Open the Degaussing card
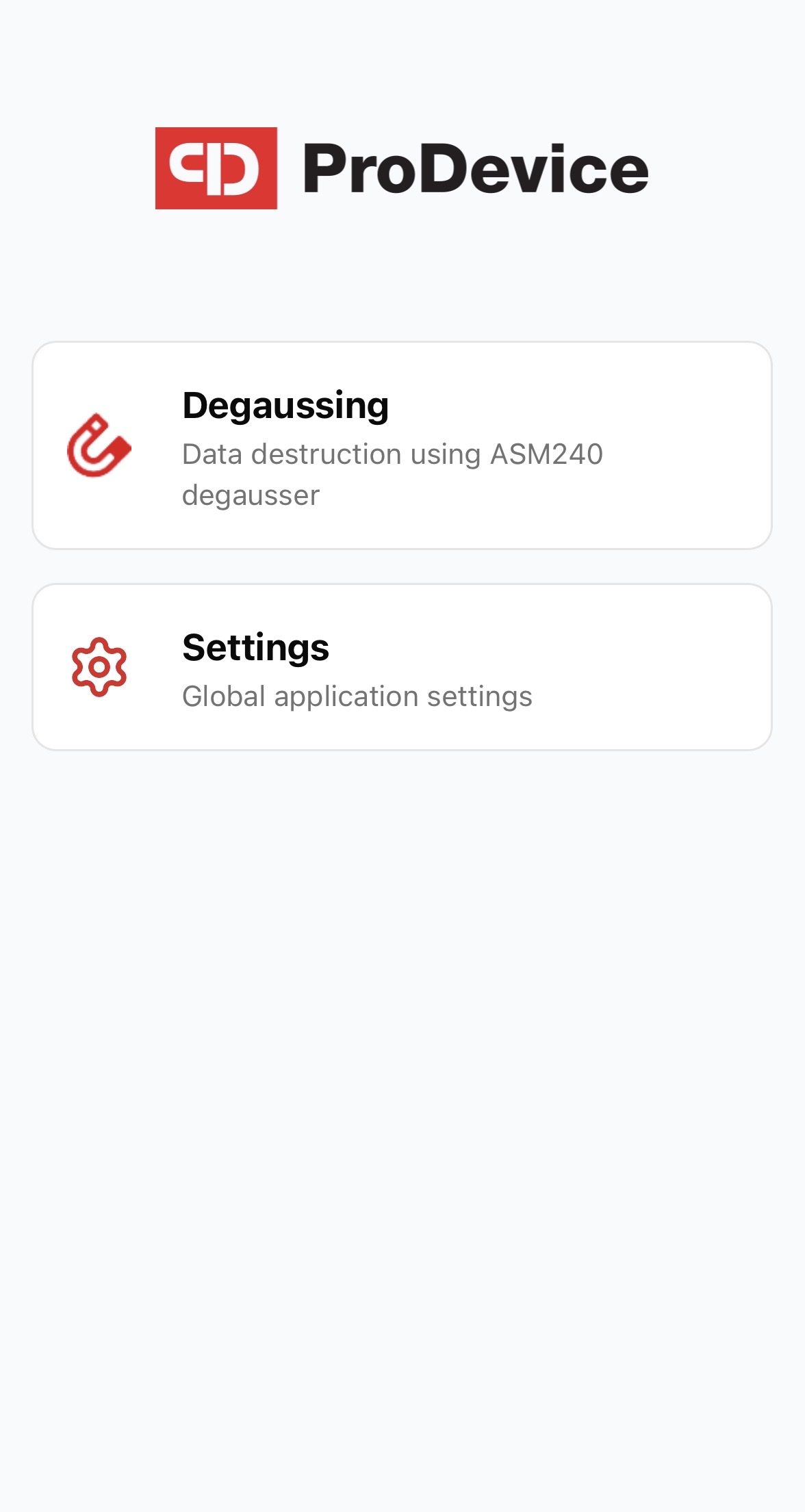805x1512 pixels. (402, 445)
